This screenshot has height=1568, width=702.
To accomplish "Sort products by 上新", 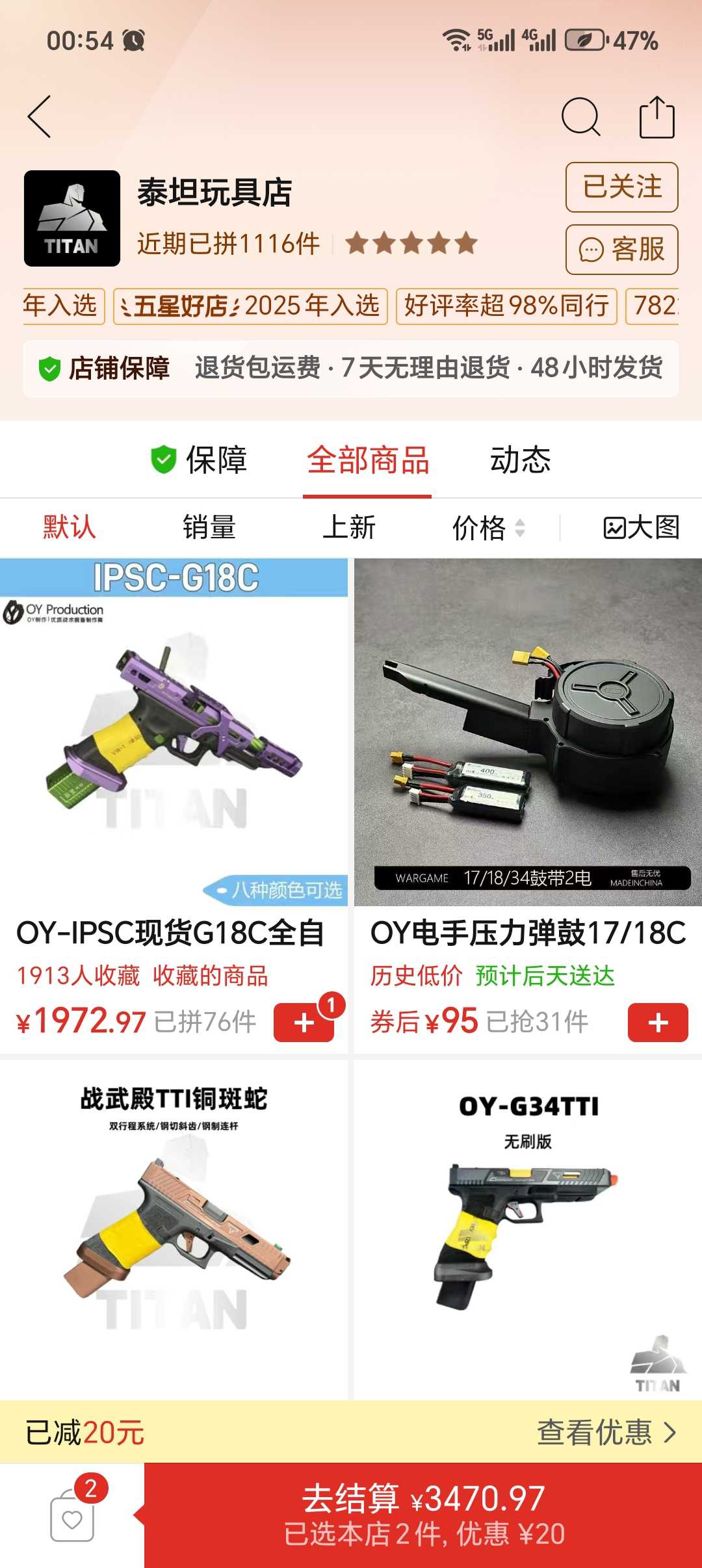I will click(349, 527).
